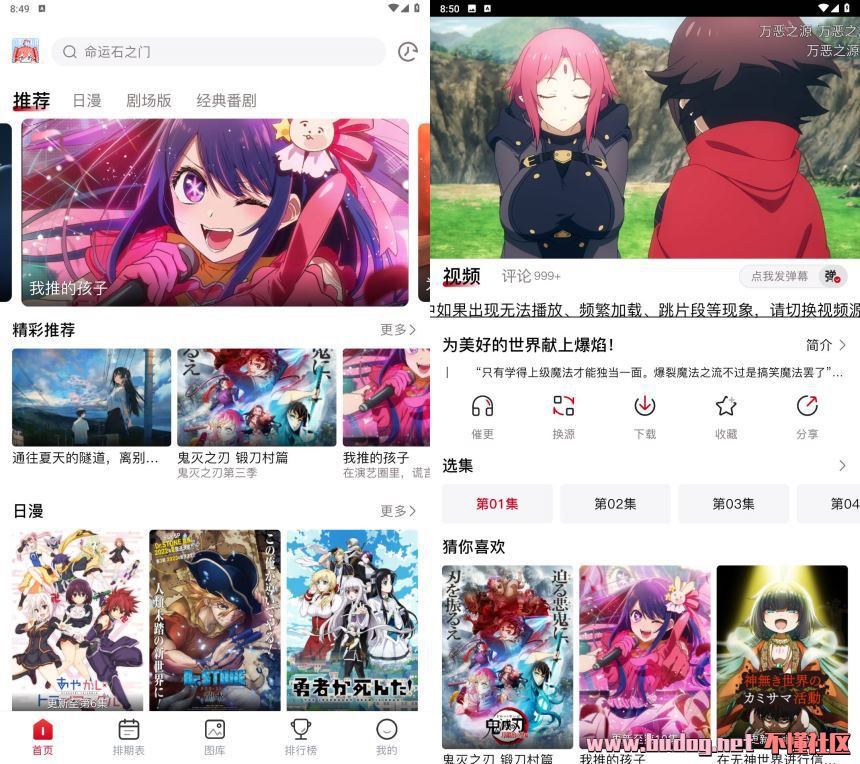Open the search box with 命运石之门
Screen dimensions: 860x764
(x=218, y=51)
